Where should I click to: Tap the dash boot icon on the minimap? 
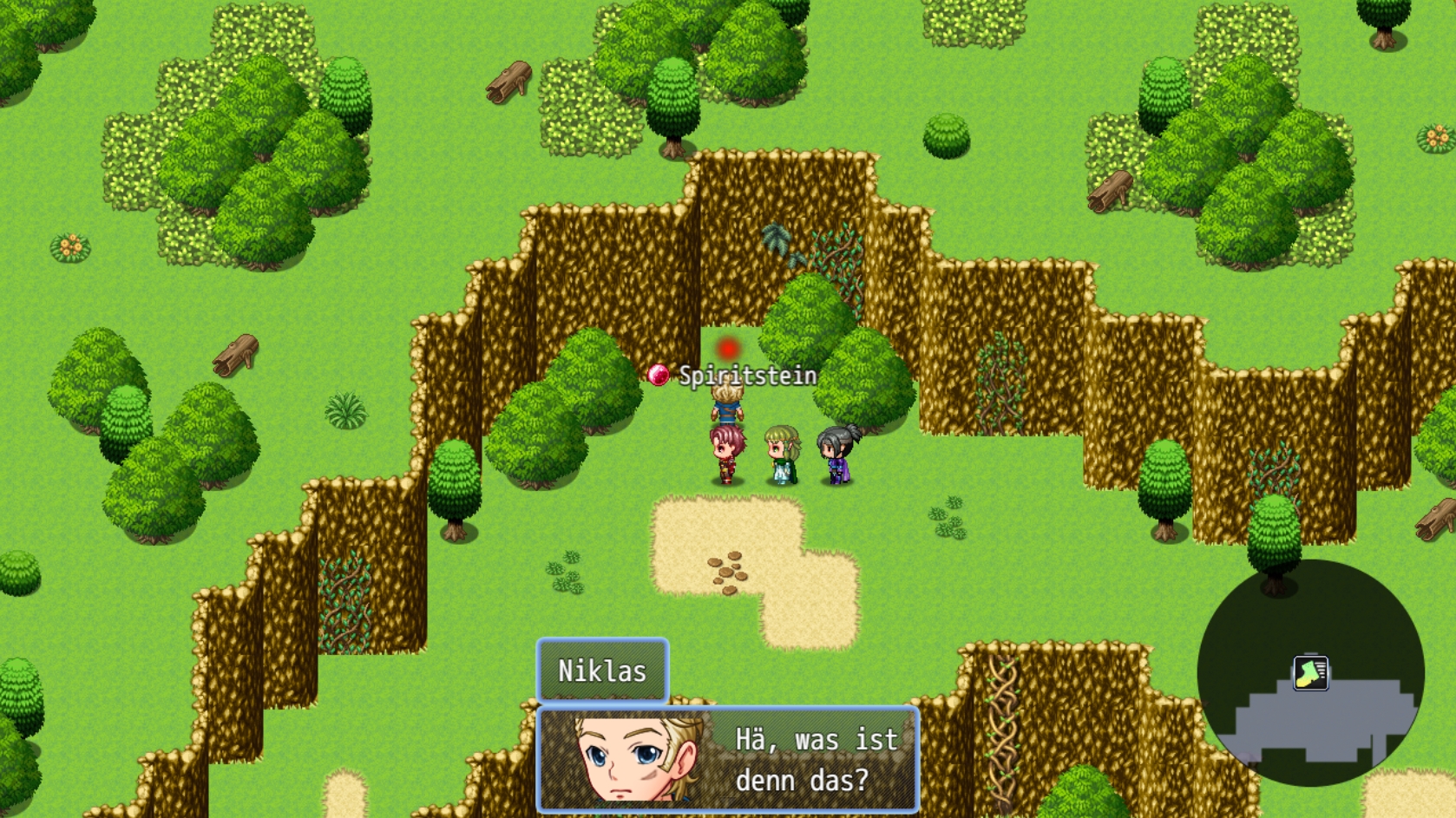pos(1310,672)
